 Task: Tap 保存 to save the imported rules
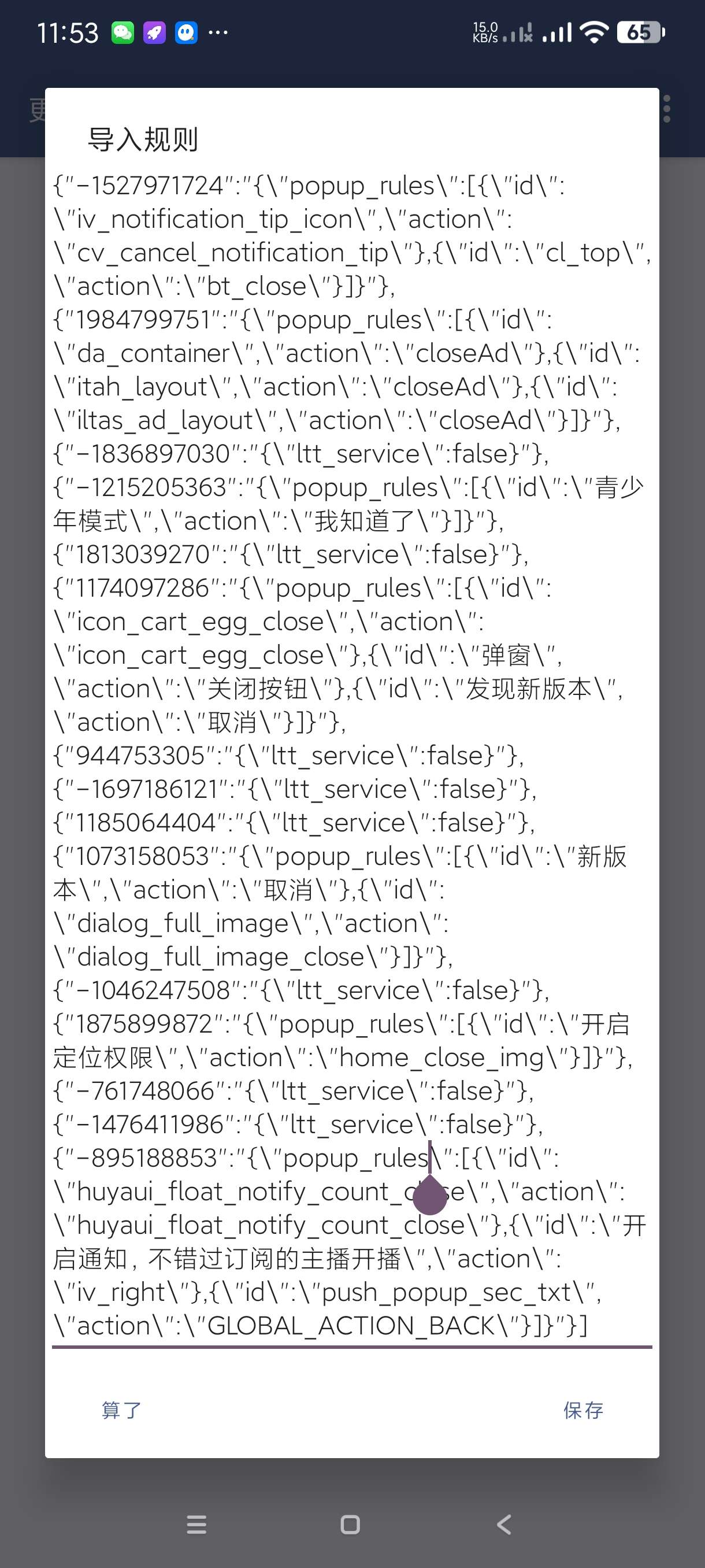[x=582, y=1410]
